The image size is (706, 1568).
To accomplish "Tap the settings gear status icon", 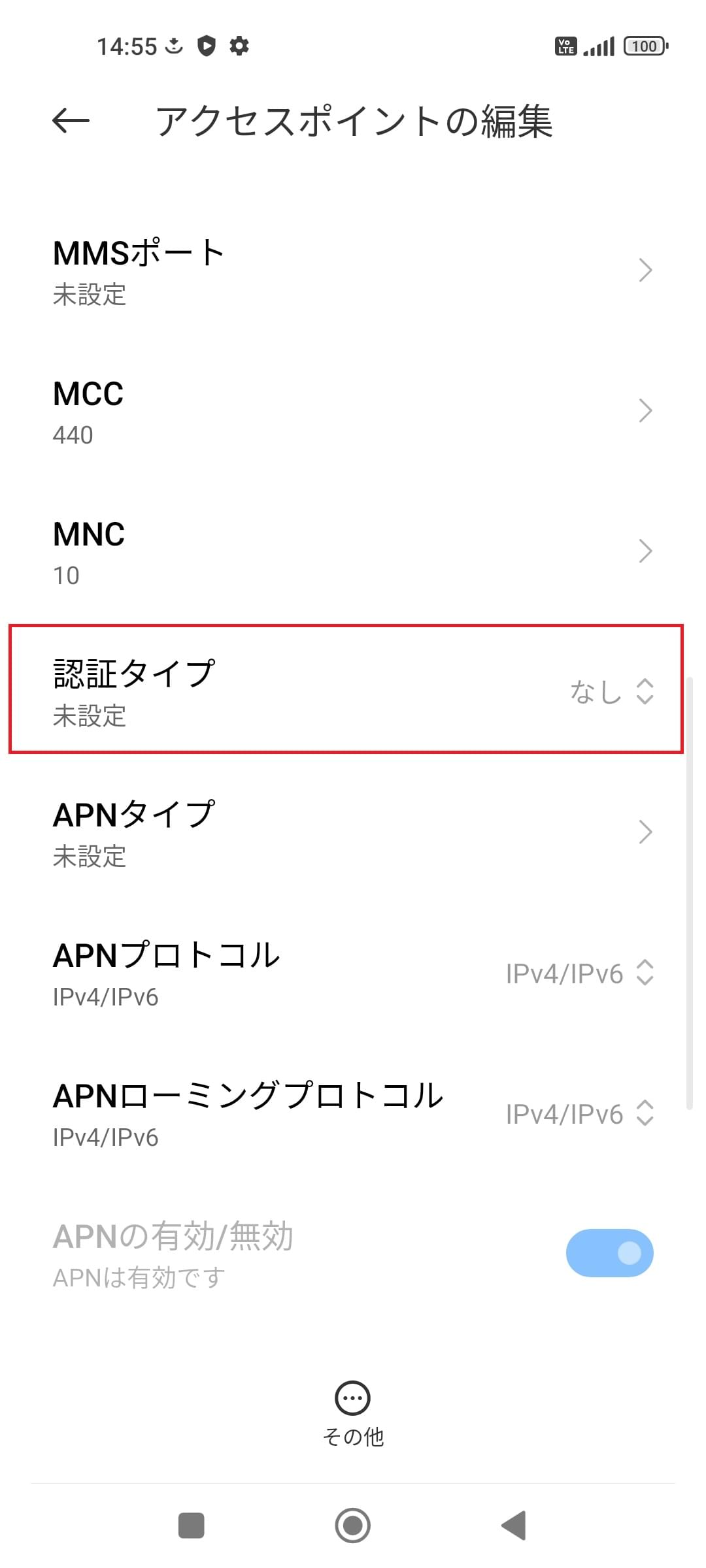I will point(239,46).
